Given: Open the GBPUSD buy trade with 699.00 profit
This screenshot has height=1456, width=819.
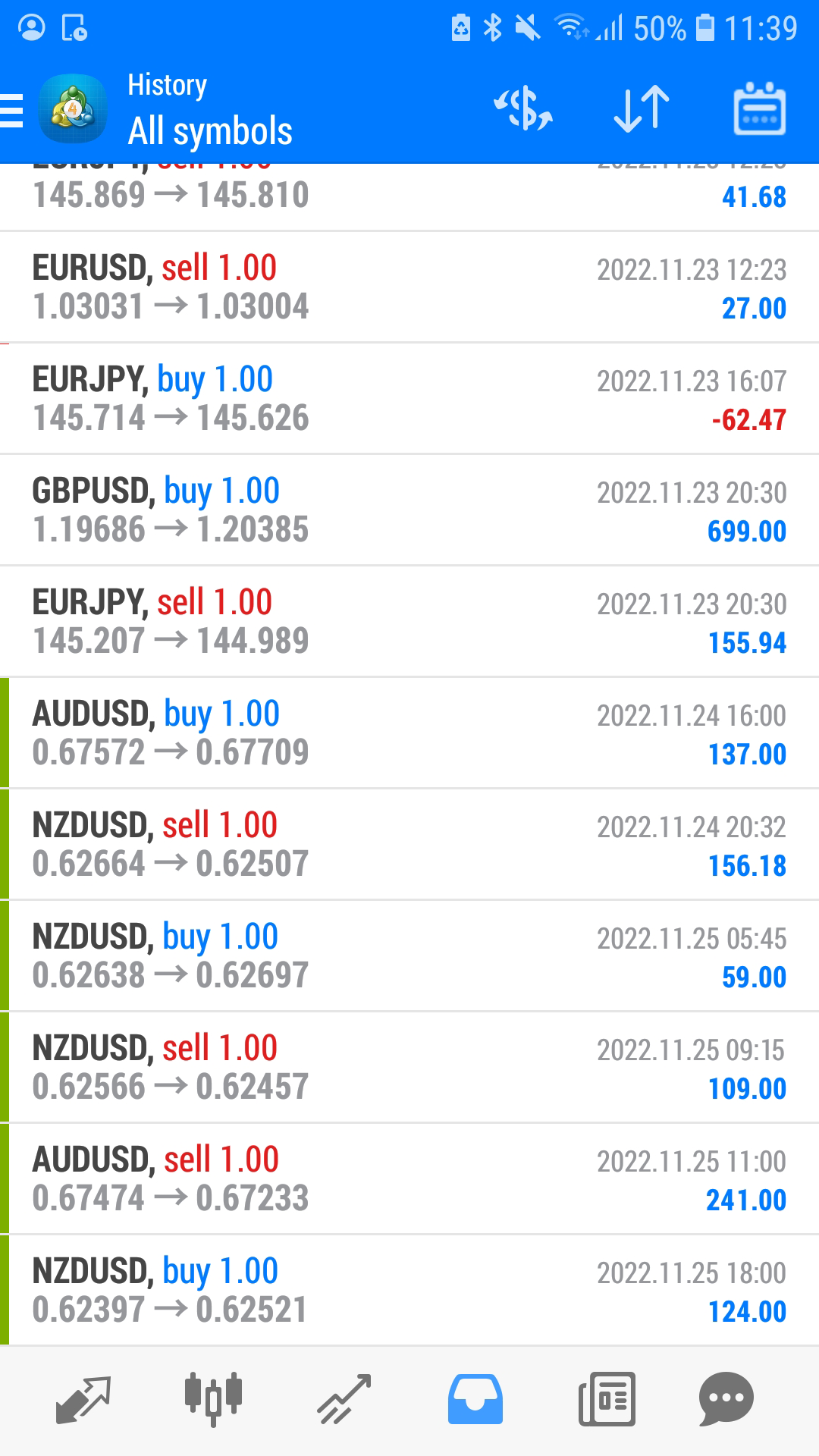Looking at the screenshot, I should (x=409, y=510).
